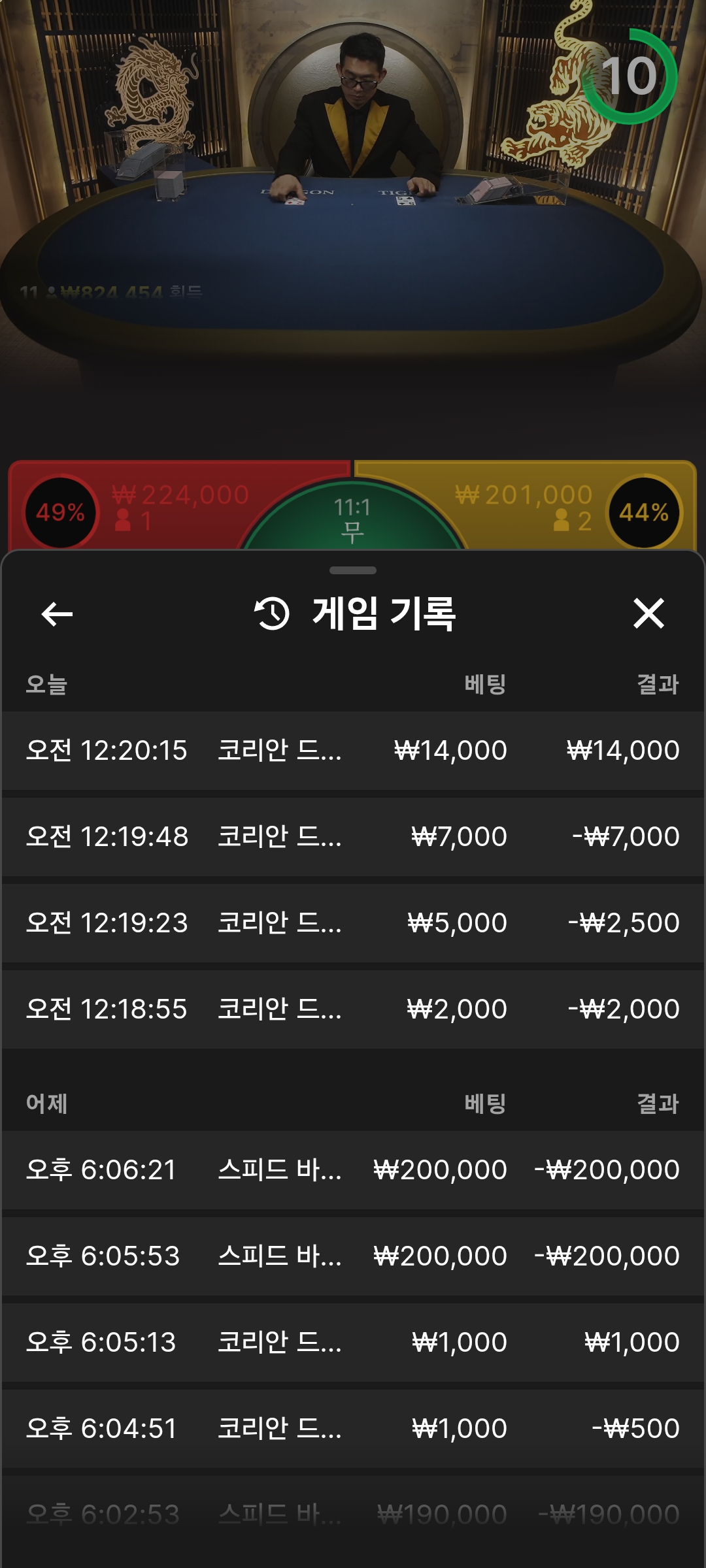Open yesterday's 오후 6:06:21 record
This screenshot has height=1568, width=706.
click(353, 1169)
